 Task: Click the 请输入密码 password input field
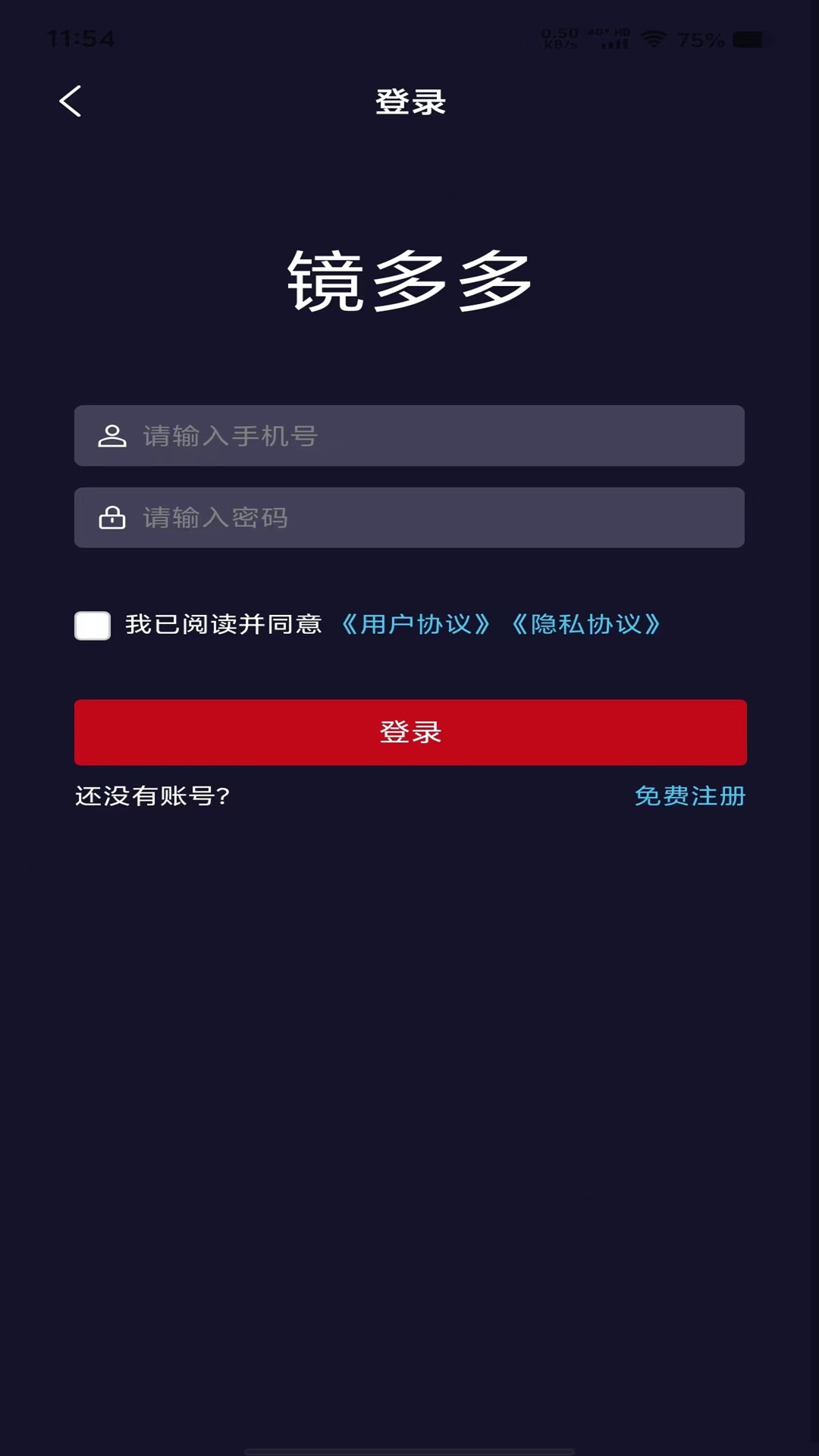tap(409, 519)
